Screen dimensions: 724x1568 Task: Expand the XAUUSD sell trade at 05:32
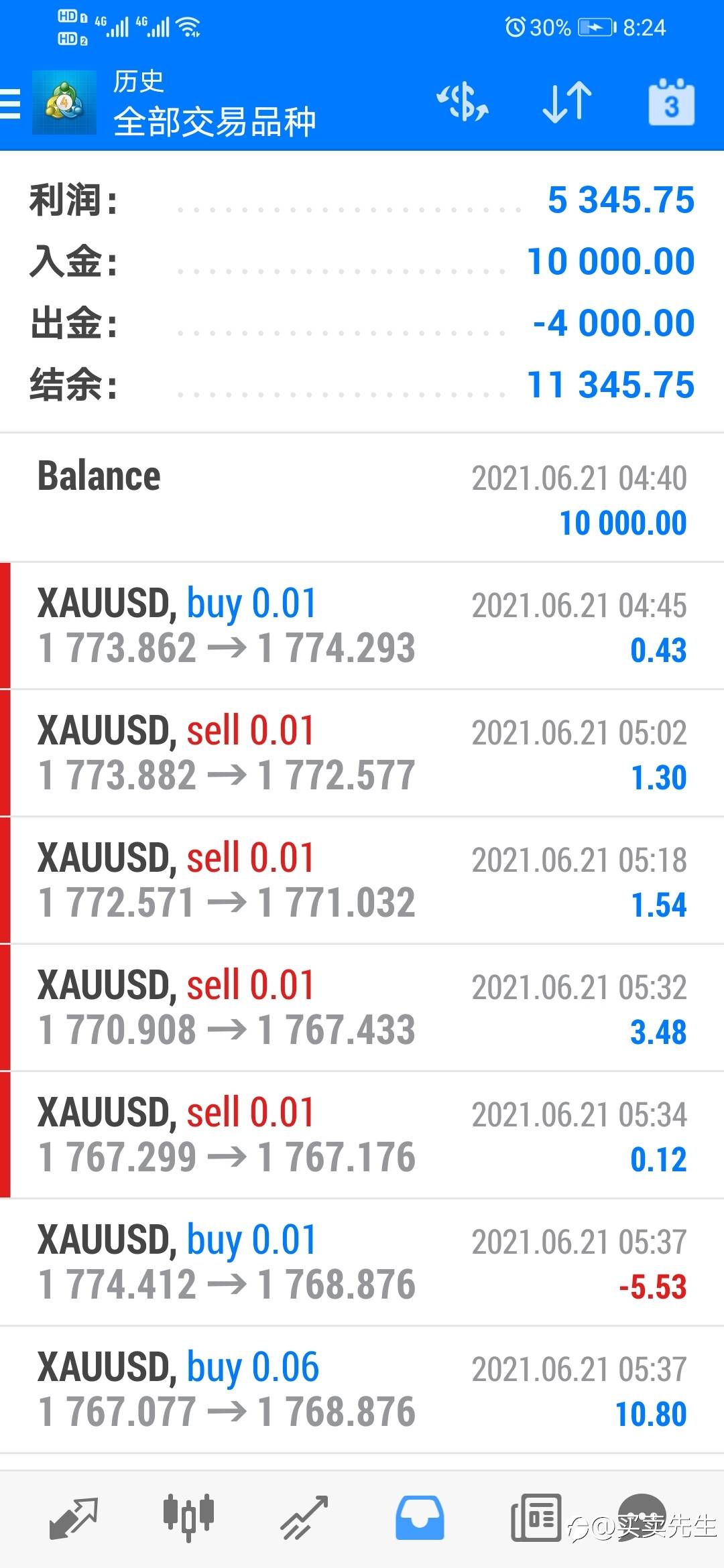pos(362,1008)
